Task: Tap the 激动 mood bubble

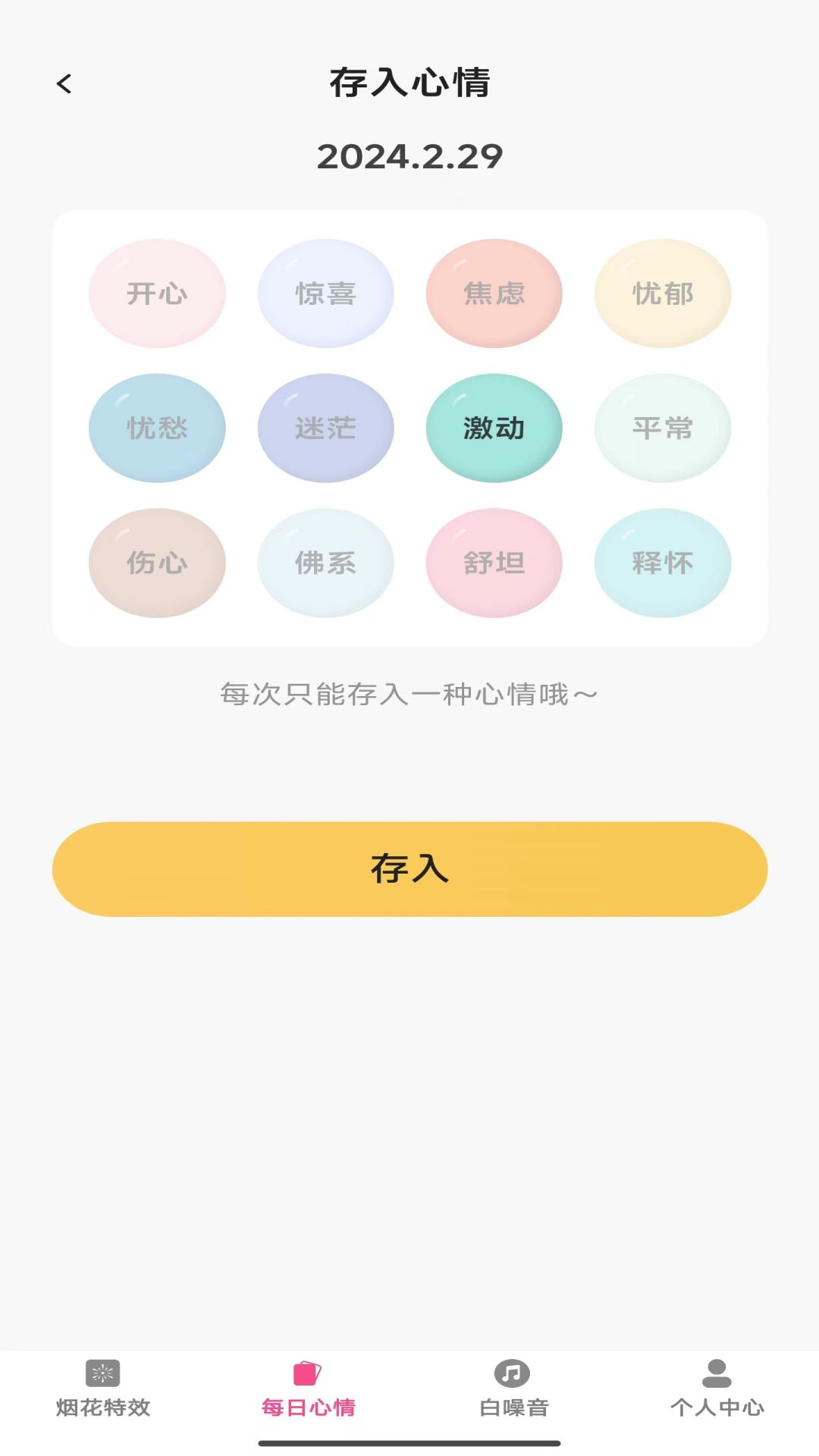Action: coord(494,428)
